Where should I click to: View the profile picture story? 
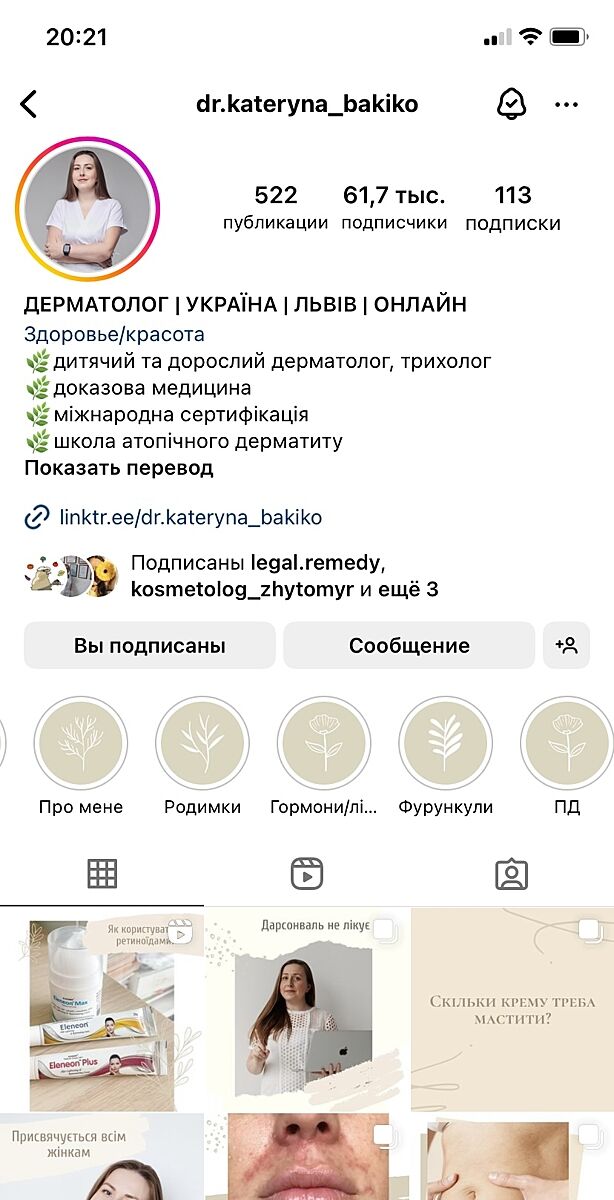[x=88, y=208]
